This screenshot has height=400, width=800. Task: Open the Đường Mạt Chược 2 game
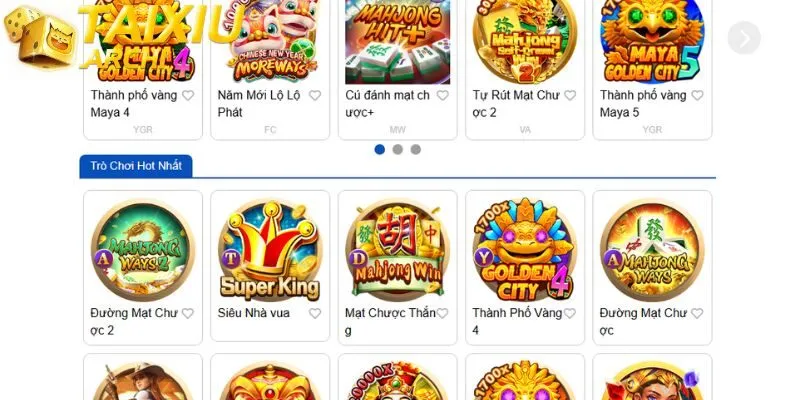[x=143, y=250]
